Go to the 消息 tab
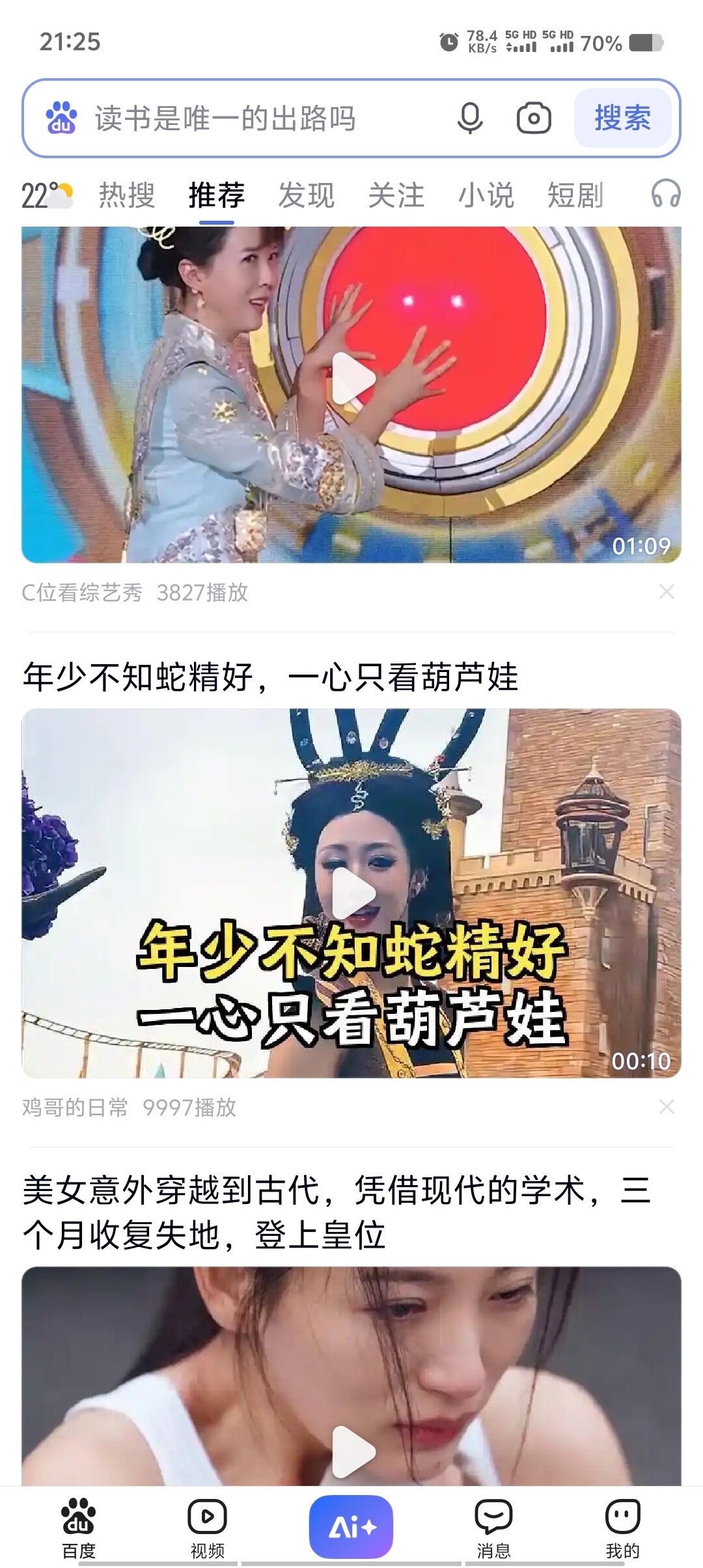This screenshot has height=1568, width=703. (x=493, y=1527)
